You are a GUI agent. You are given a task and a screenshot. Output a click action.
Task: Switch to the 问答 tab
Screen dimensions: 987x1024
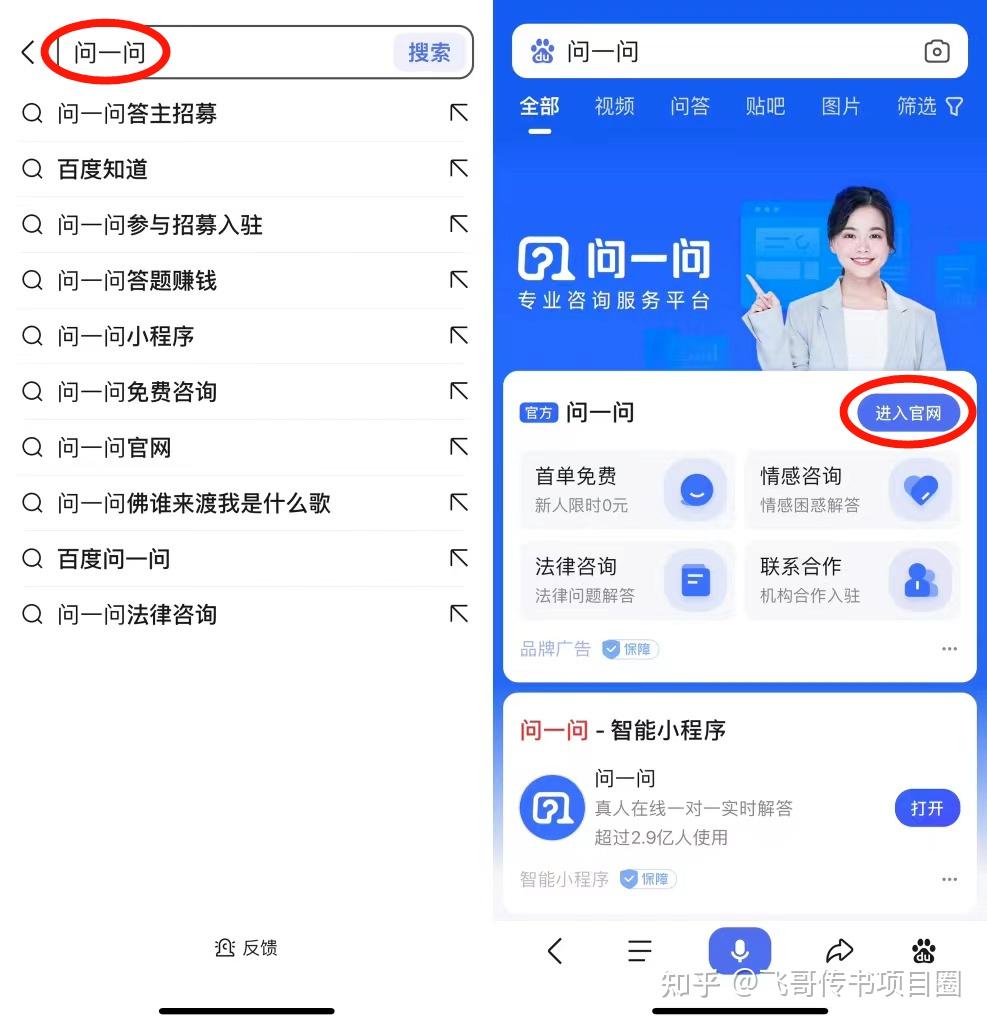(690, 106)
